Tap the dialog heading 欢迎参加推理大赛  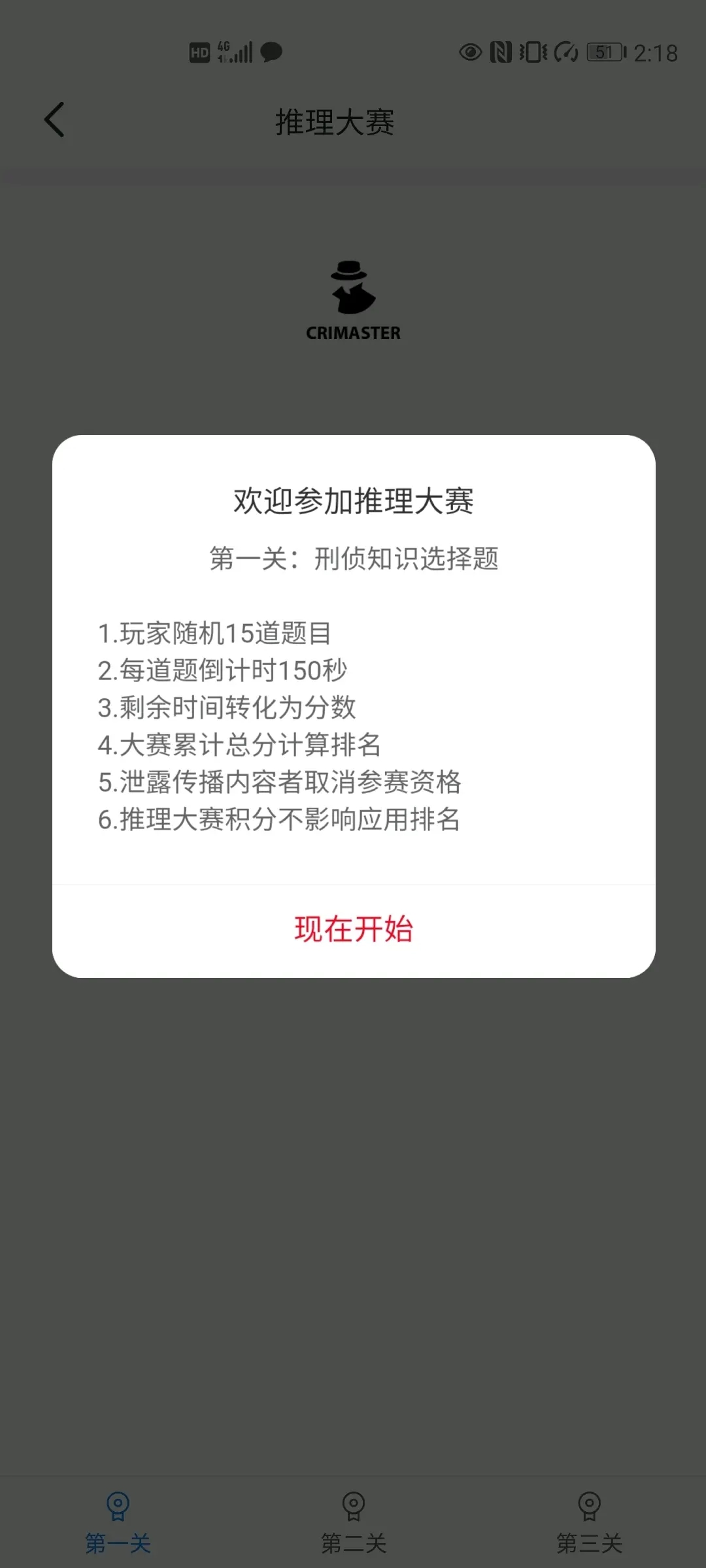[x=353, y=500]
